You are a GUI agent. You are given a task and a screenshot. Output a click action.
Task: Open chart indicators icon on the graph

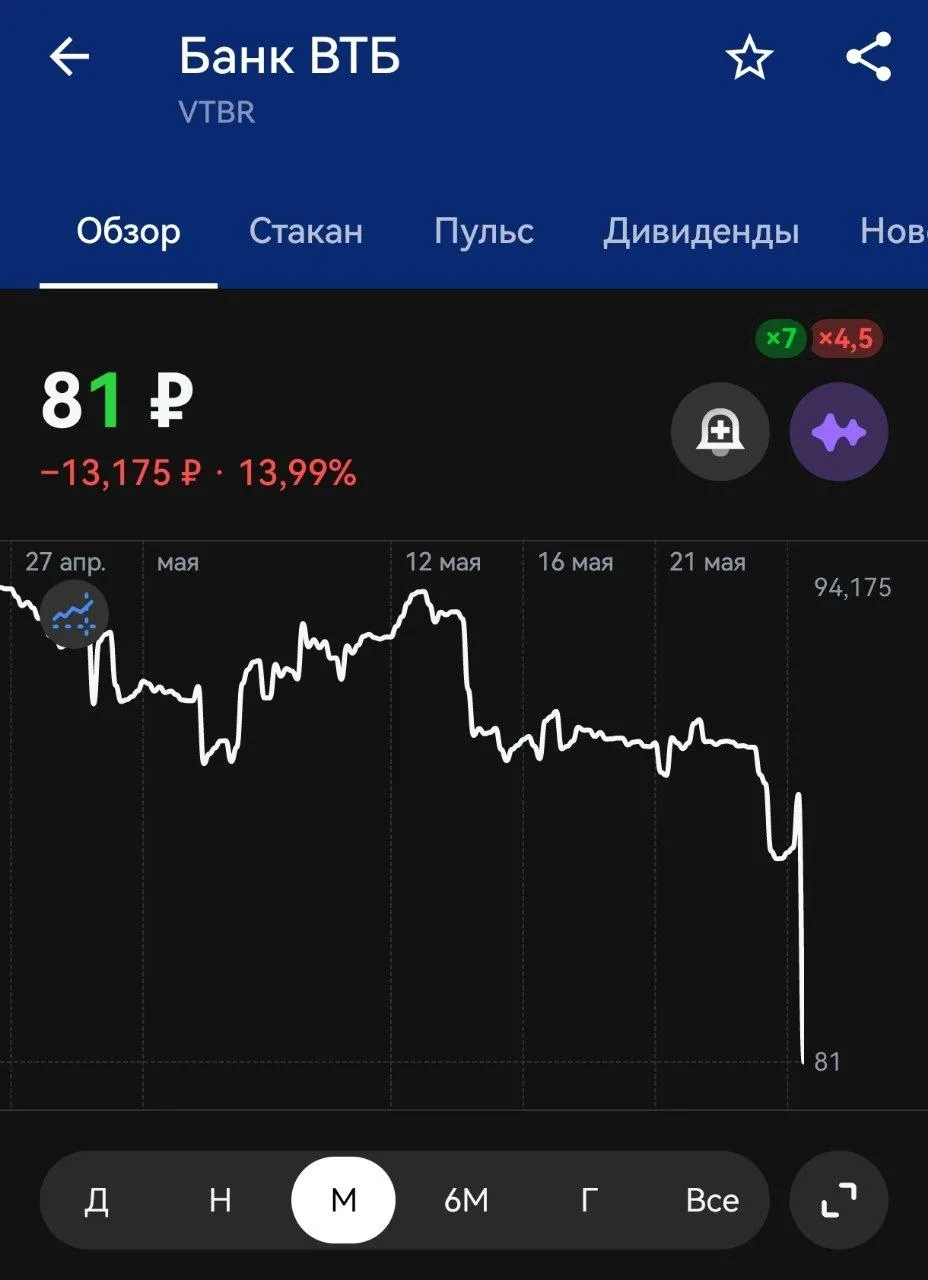click(x=76, y=615)
